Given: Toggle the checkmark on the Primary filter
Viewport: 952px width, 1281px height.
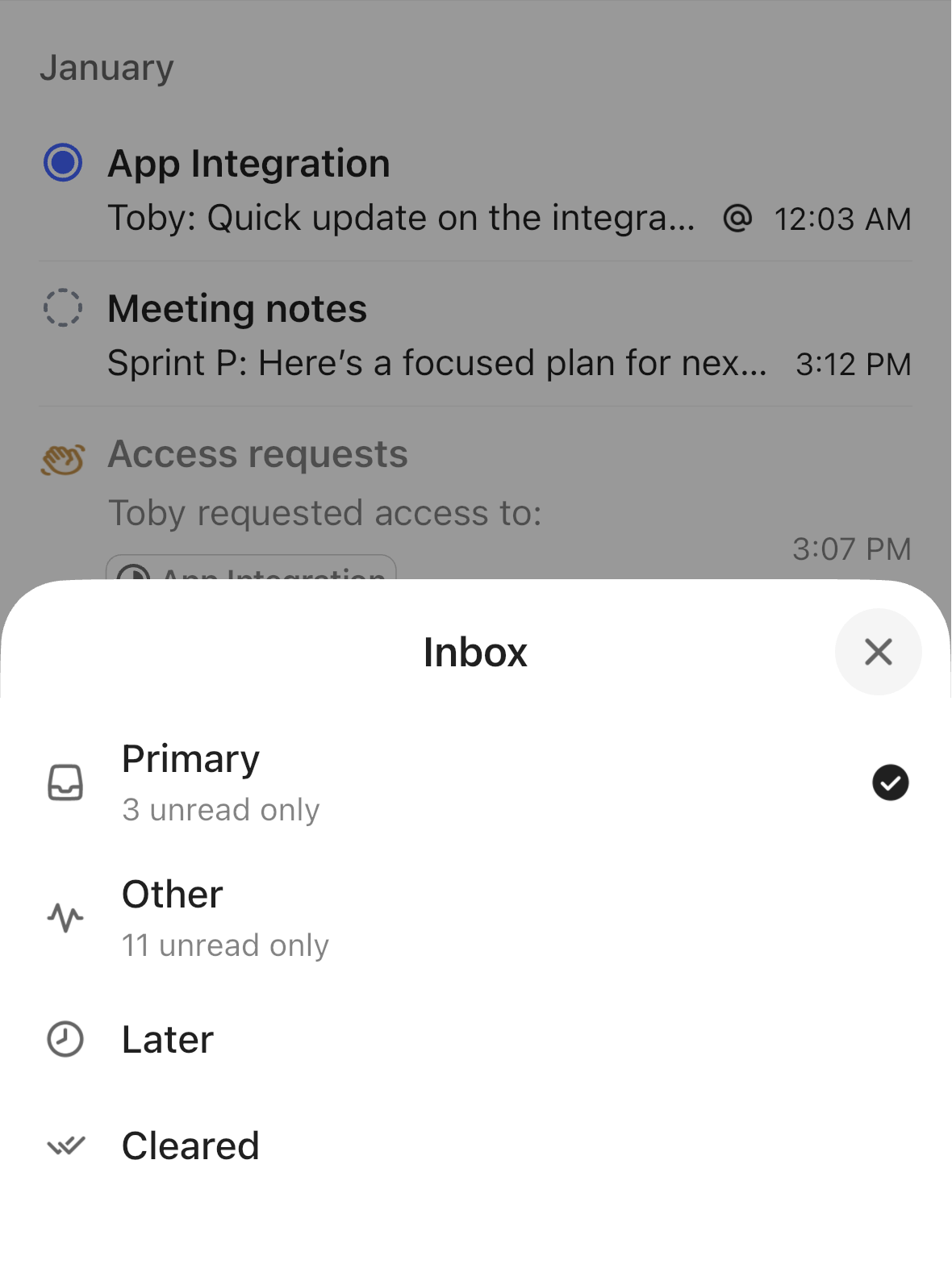Looking at the screenshot, I should [x=890, y=782].
